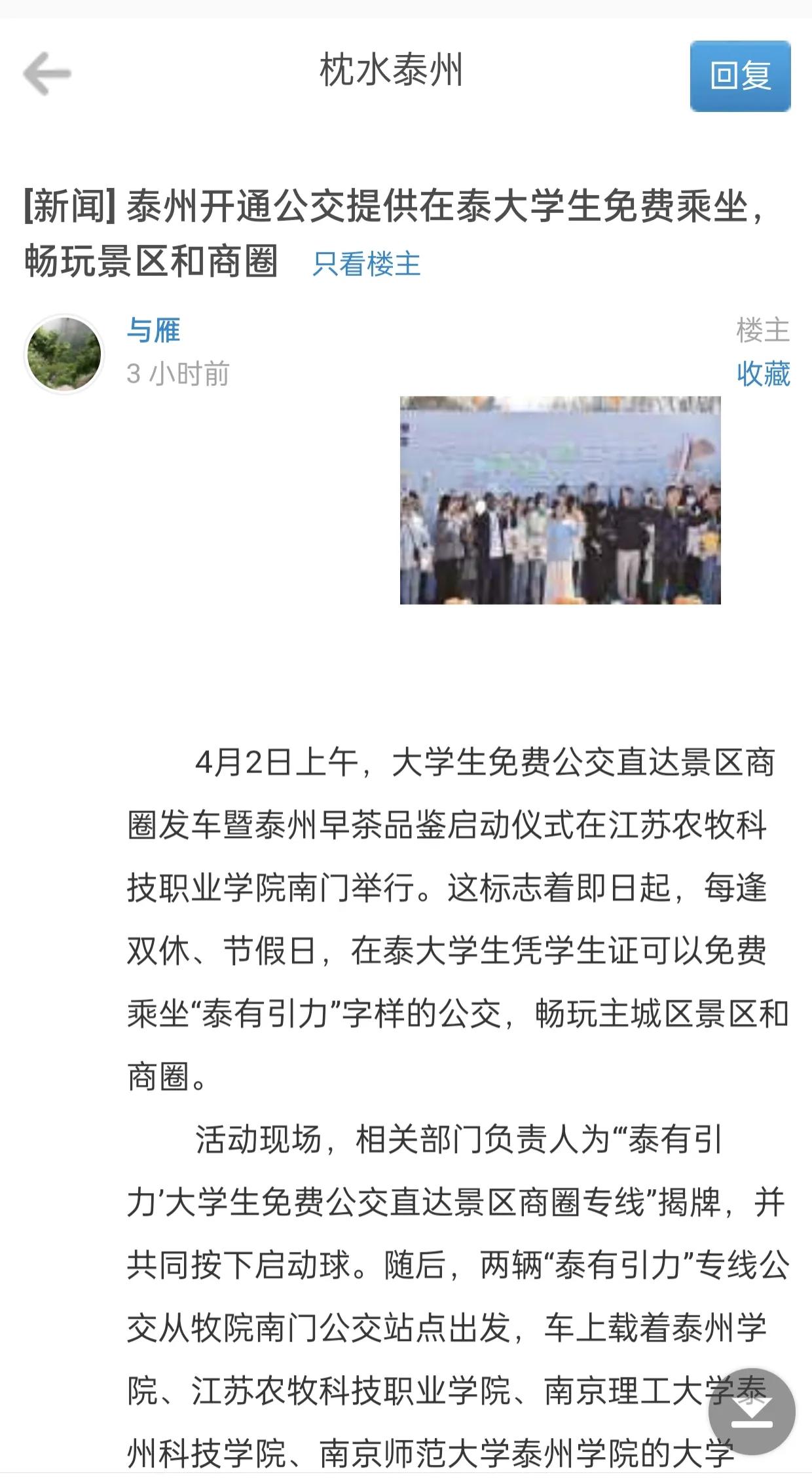The height and width of the screenshot is (1480, 812).
Task: Go back using the arrow icon
Action: (47, 74)
